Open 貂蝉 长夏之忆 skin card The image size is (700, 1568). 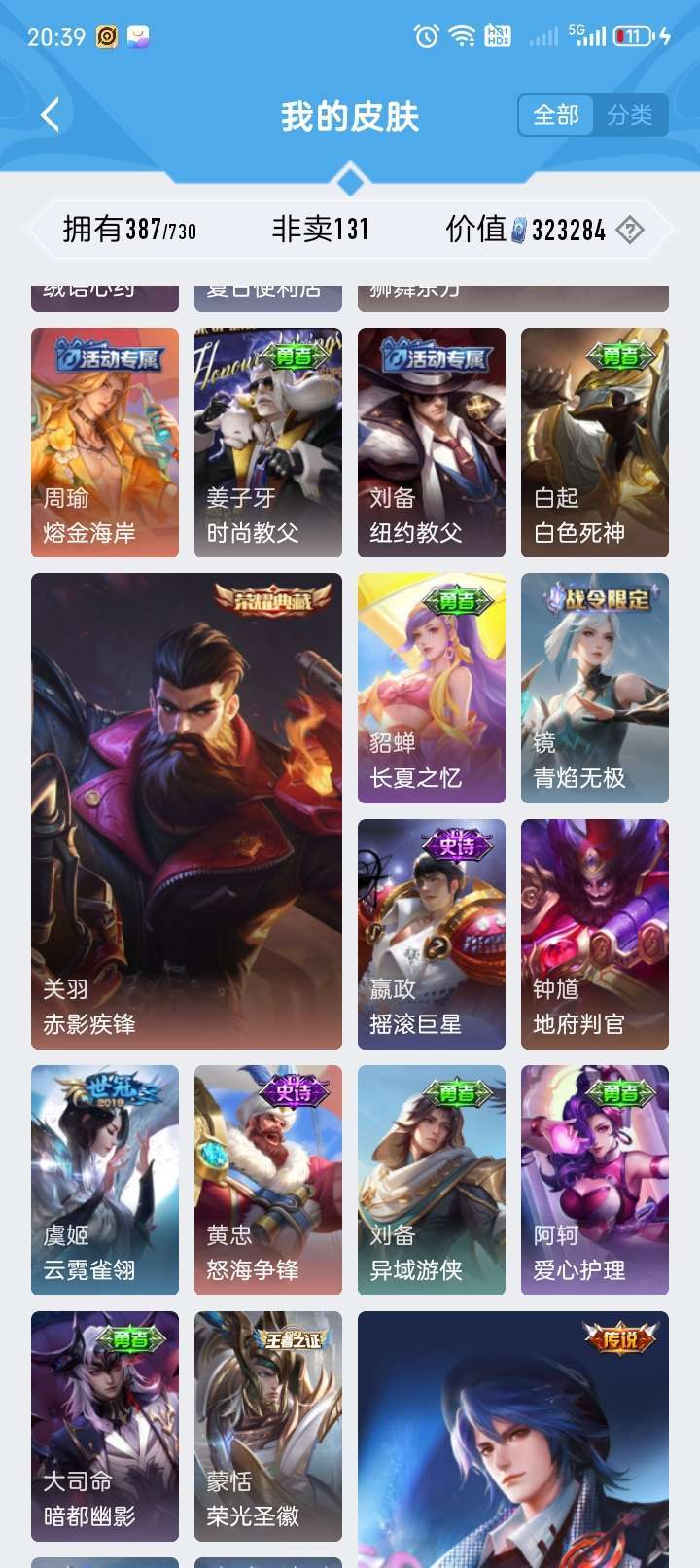(432, 688)
